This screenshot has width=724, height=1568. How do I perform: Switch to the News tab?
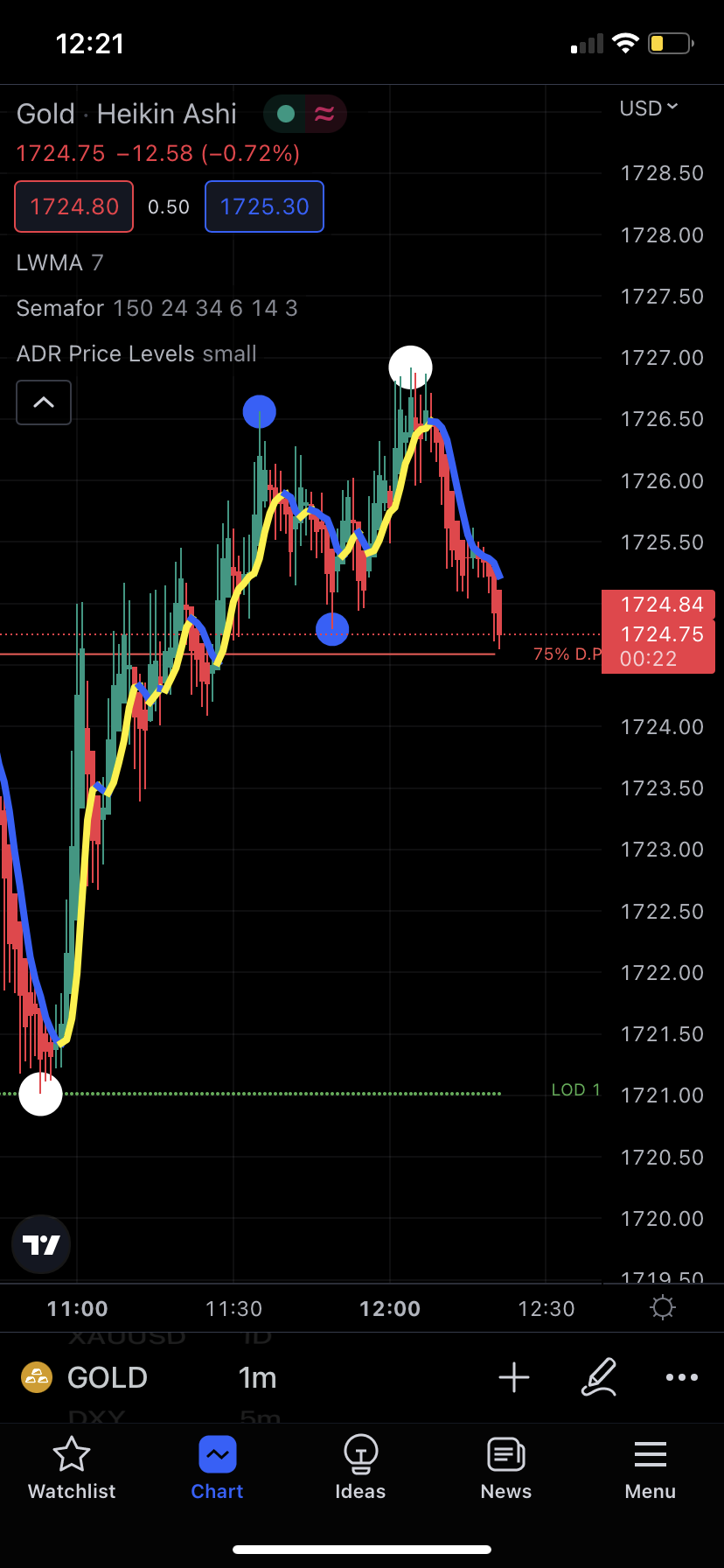click(x=505, y=1469)
